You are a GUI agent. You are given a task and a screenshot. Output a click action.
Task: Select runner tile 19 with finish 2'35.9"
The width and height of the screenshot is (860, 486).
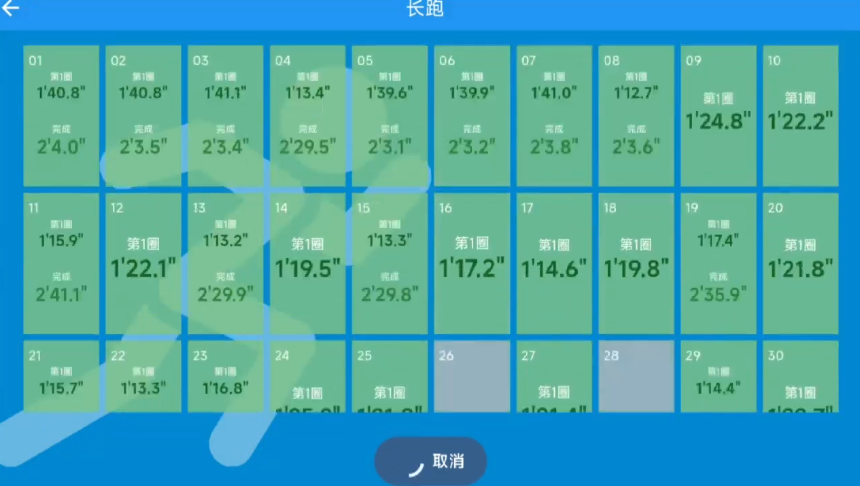click(718, 264)
